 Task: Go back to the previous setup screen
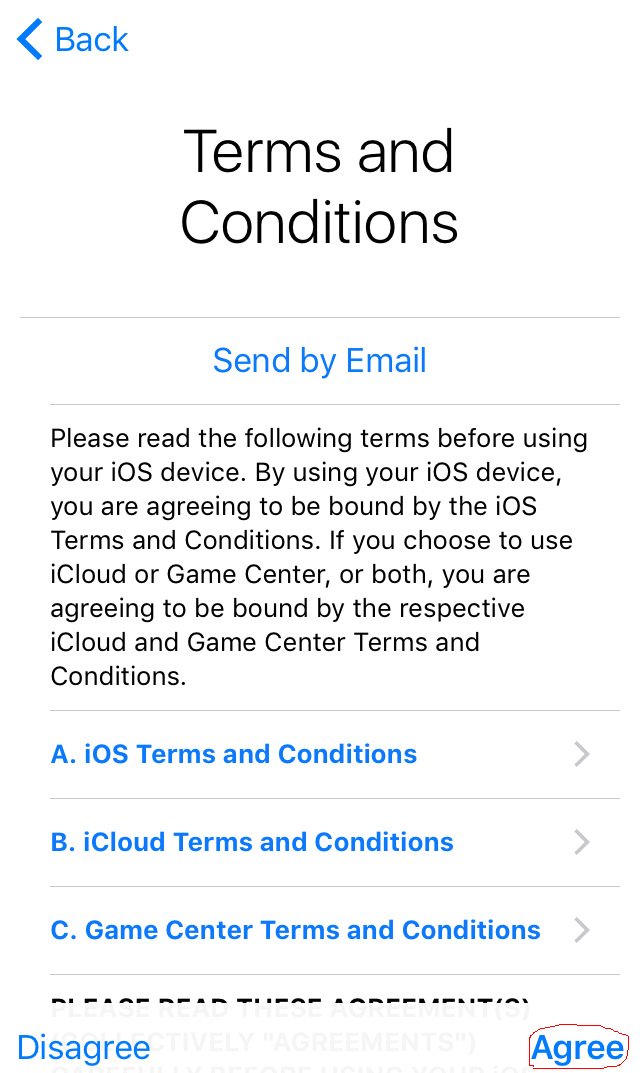click(73, 40)
